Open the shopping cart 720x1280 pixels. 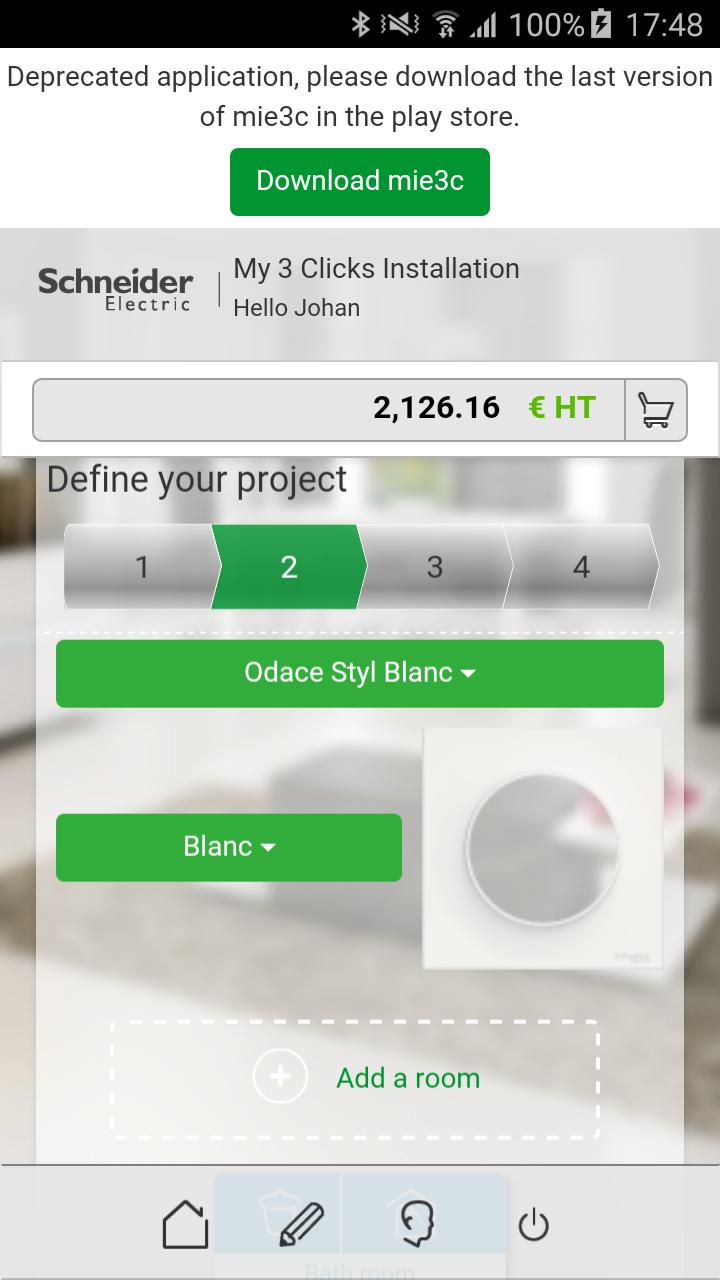(x=656, y=408)
